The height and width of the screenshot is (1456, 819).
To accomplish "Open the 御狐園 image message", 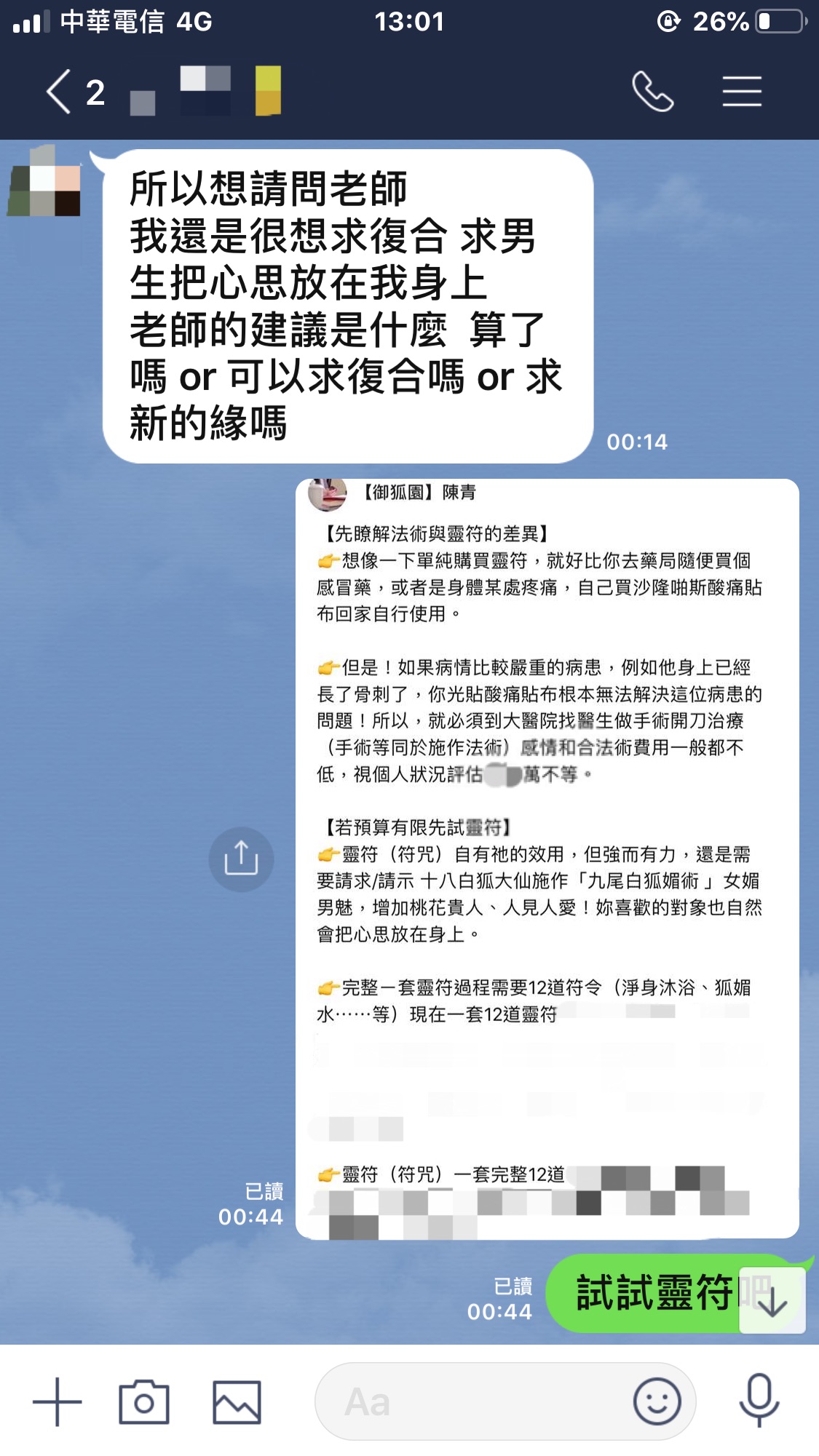I will [547, 859].
